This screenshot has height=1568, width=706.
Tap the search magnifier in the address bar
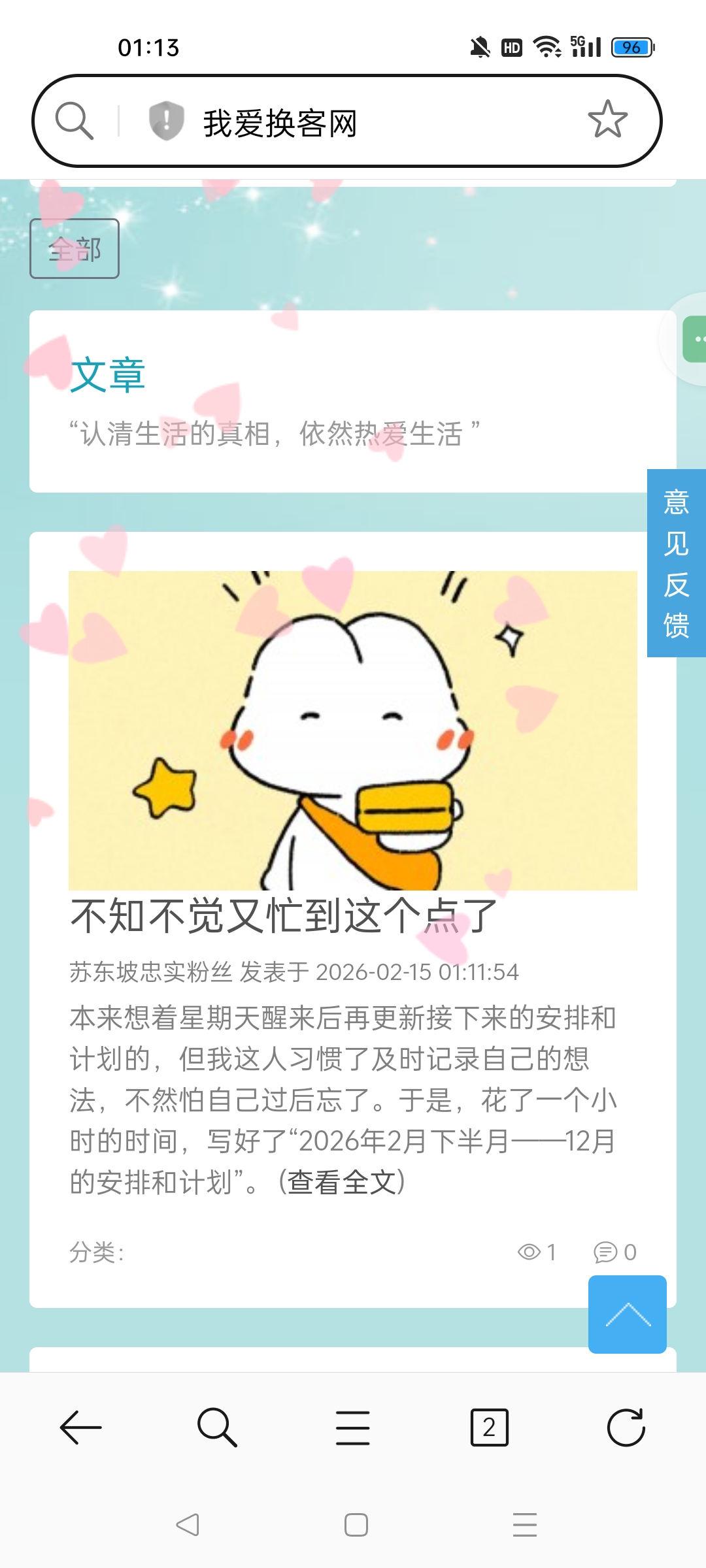75,121
